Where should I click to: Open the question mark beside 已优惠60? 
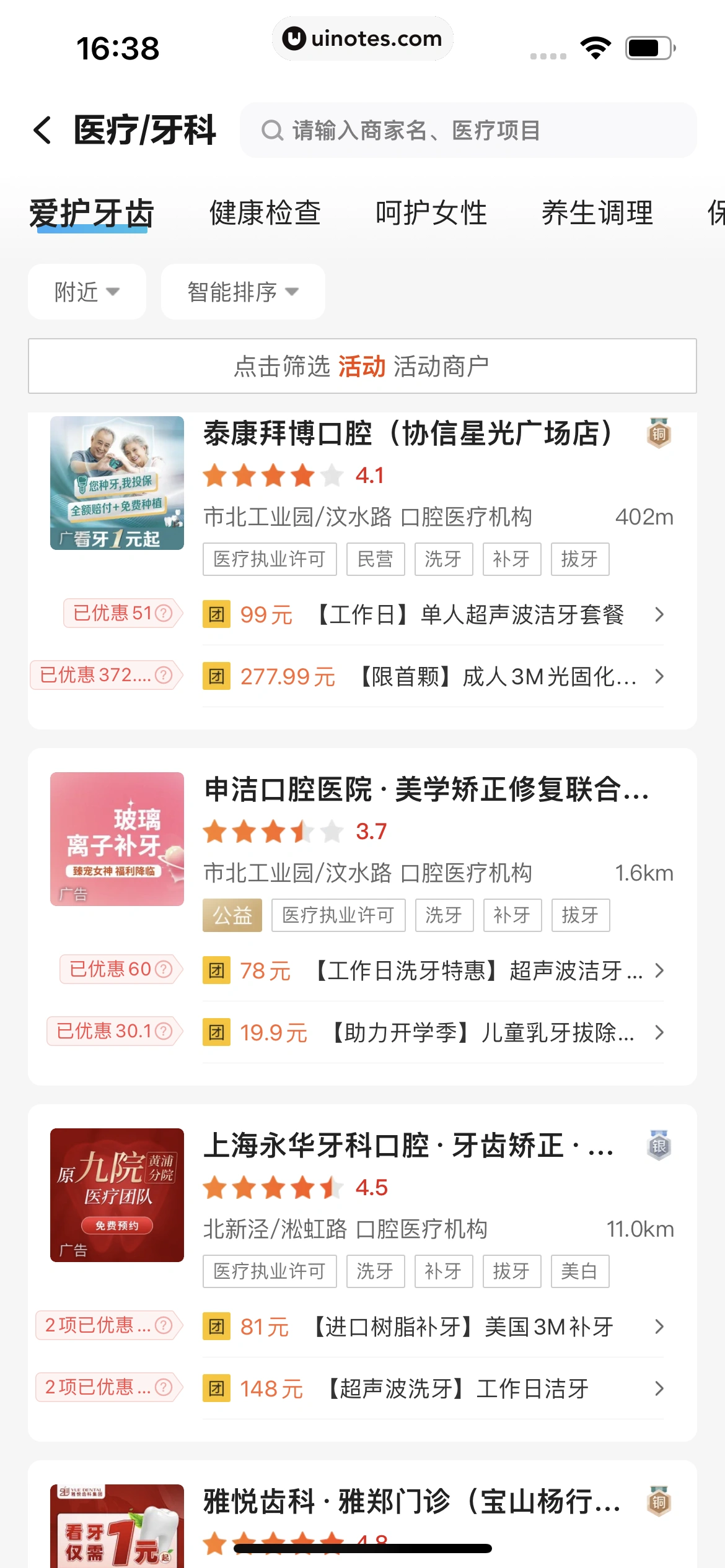pyautogui.click(x=162, y=969)
